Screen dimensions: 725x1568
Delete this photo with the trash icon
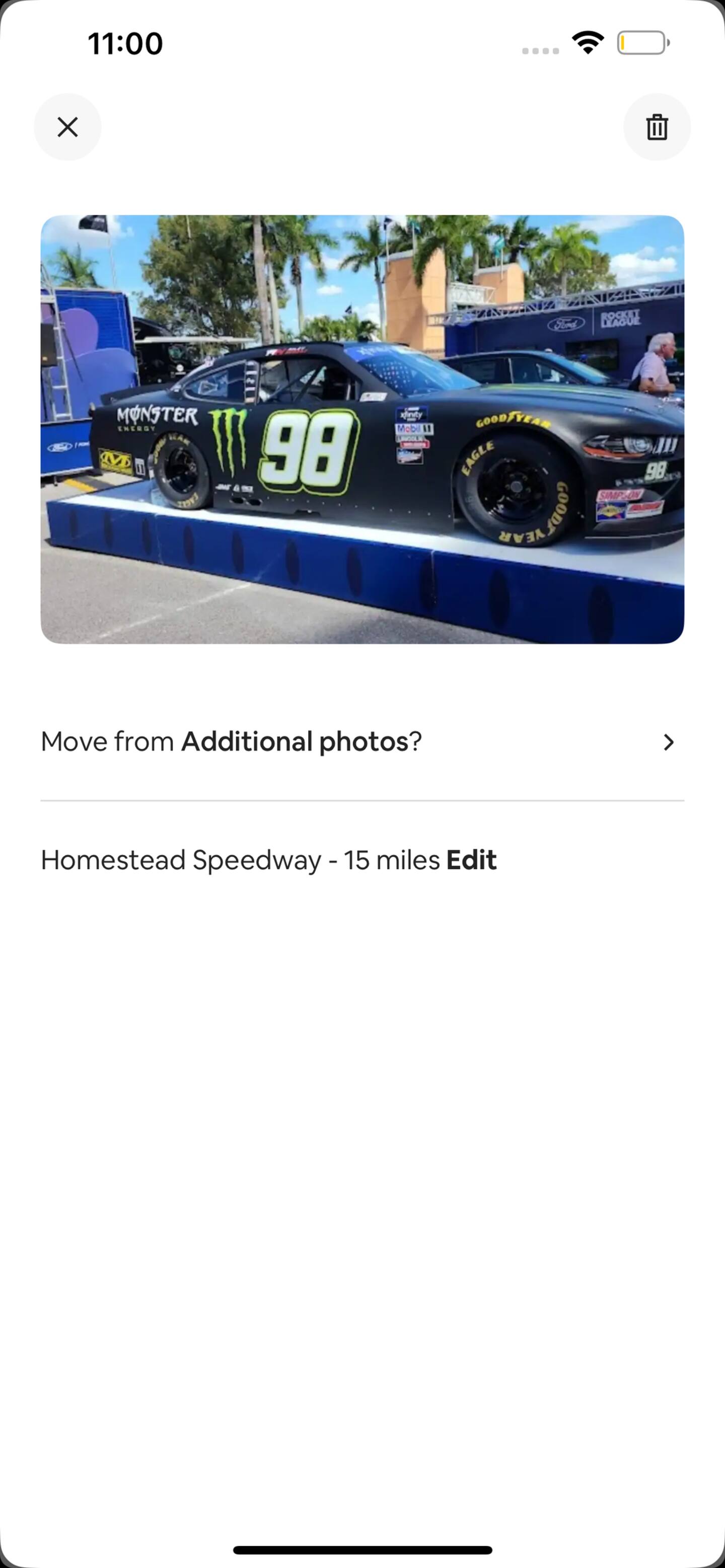tap(657, 127)
